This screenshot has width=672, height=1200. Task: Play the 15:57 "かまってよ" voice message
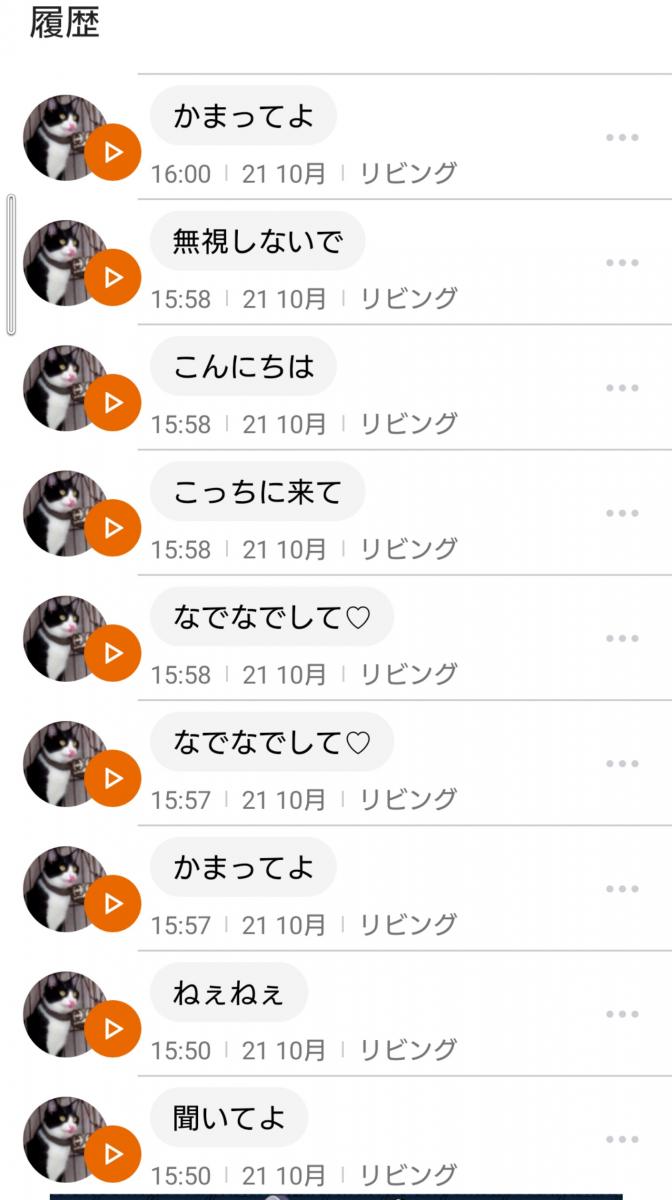click(113, 902)
